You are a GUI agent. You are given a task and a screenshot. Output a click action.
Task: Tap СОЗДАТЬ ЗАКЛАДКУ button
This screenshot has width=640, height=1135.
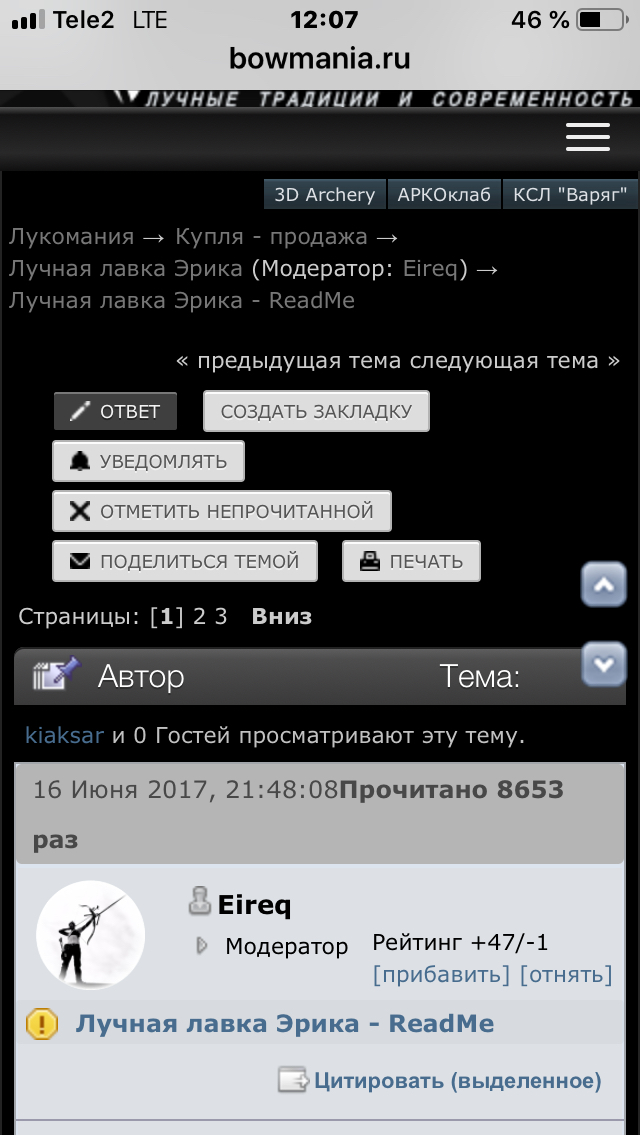coord(316,411)
